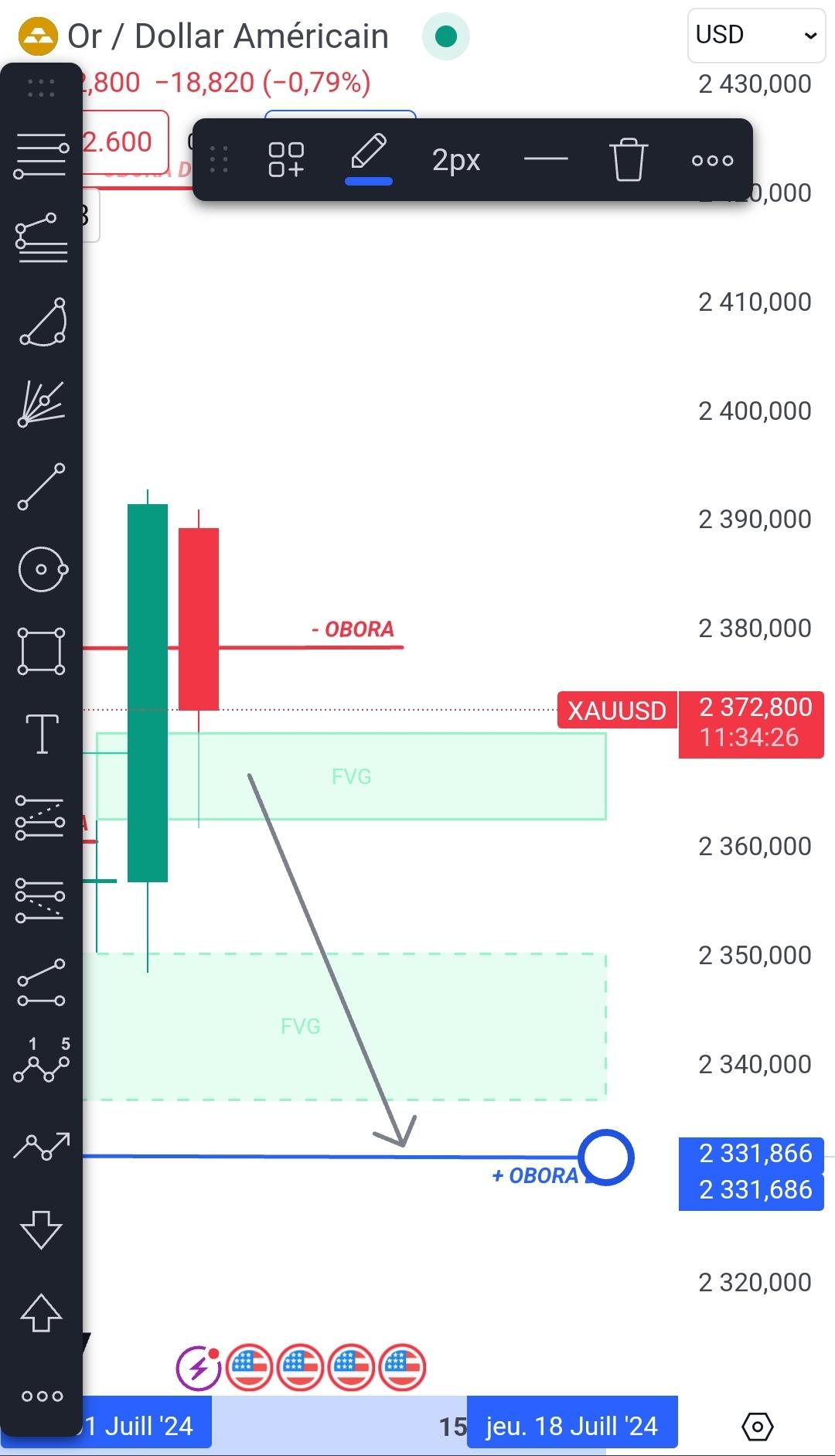Select the circle drawing tool

42,570
